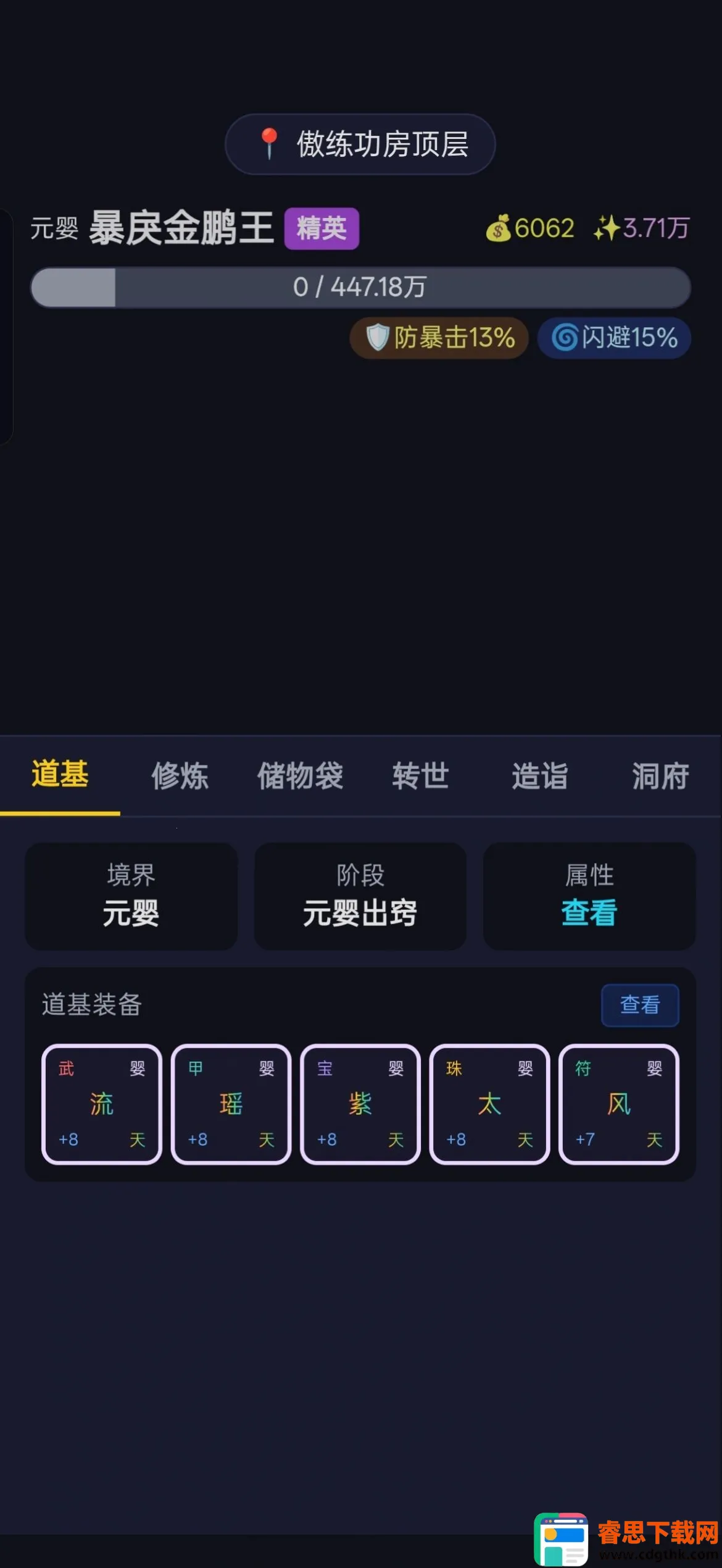Tap 查看 button in 道基装备 section

point(640,1005)
